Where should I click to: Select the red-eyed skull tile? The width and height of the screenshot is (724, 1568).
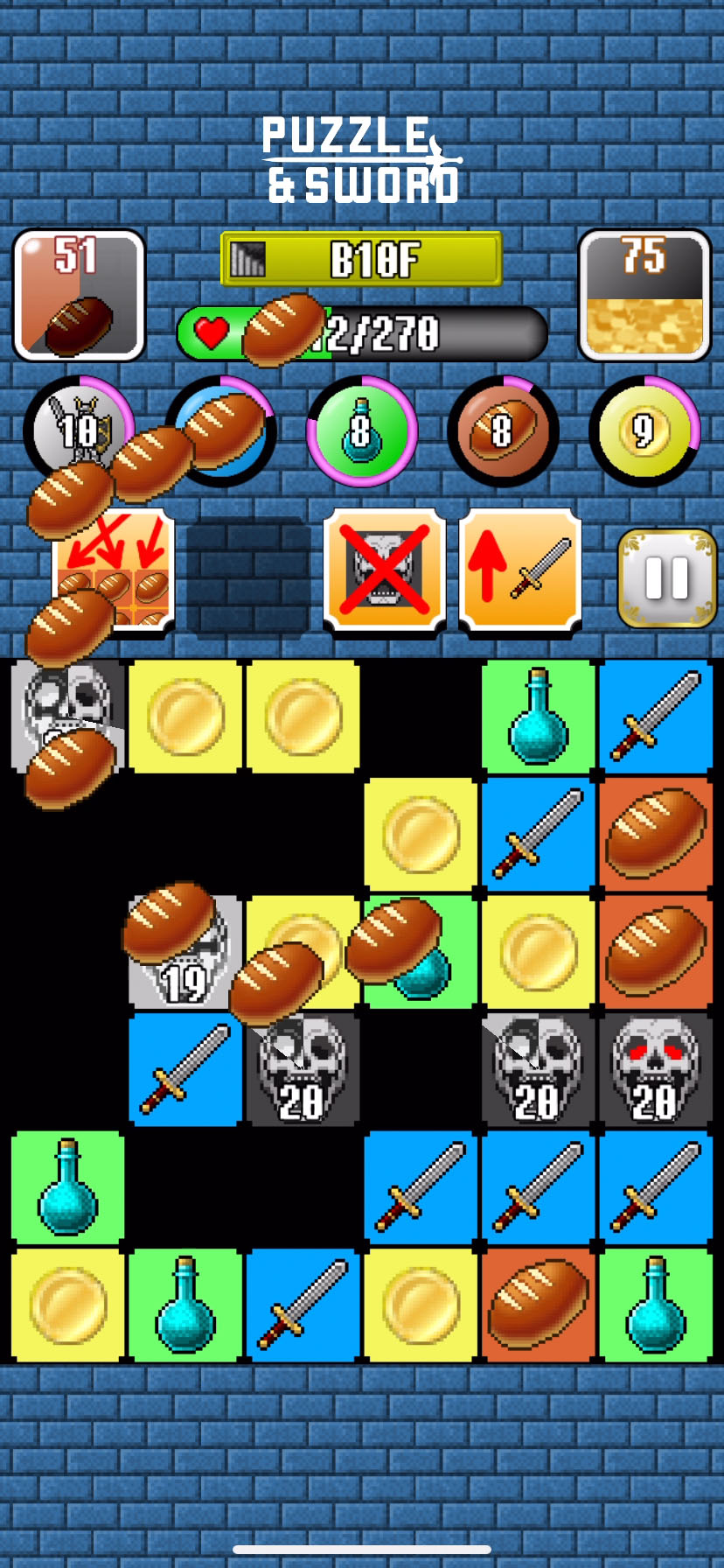coord(655,1069)
